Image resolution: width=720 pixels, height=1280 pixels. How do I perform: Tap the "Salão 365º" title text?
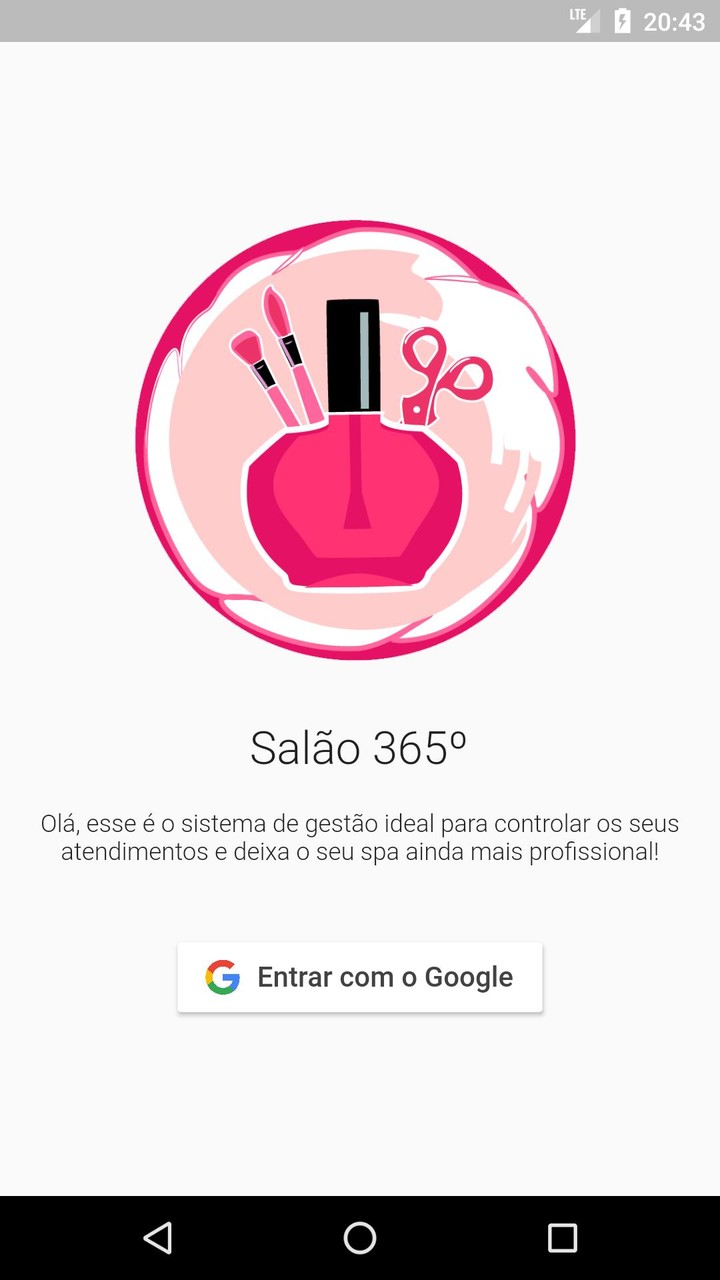[x=360, y=748]
